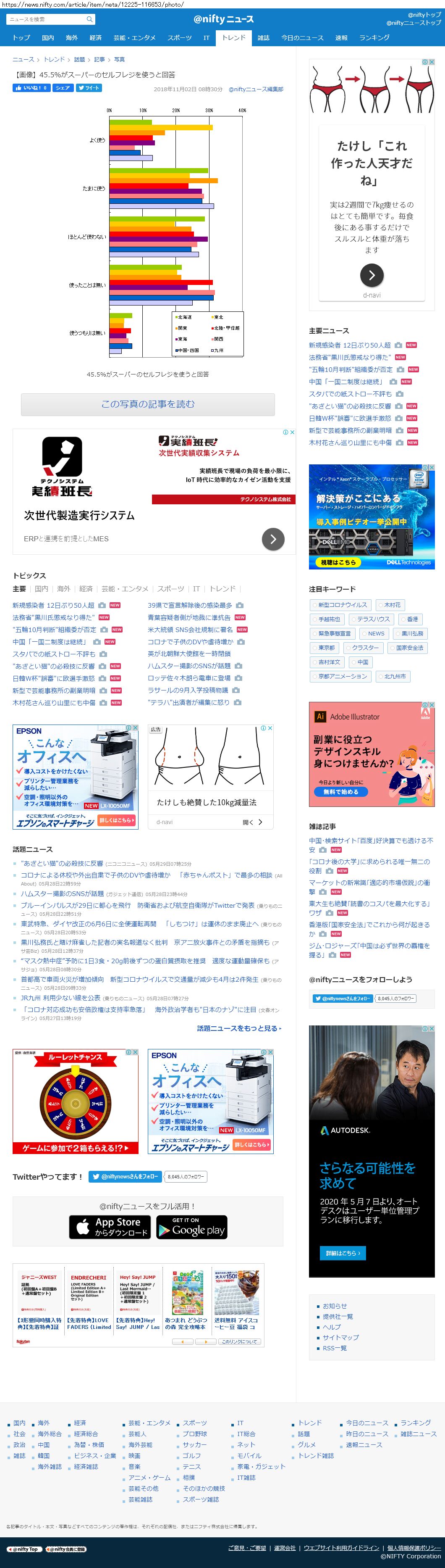
Task: Tap 話題ニュースをもっと見る link
Action: (x=239, y=1028)
